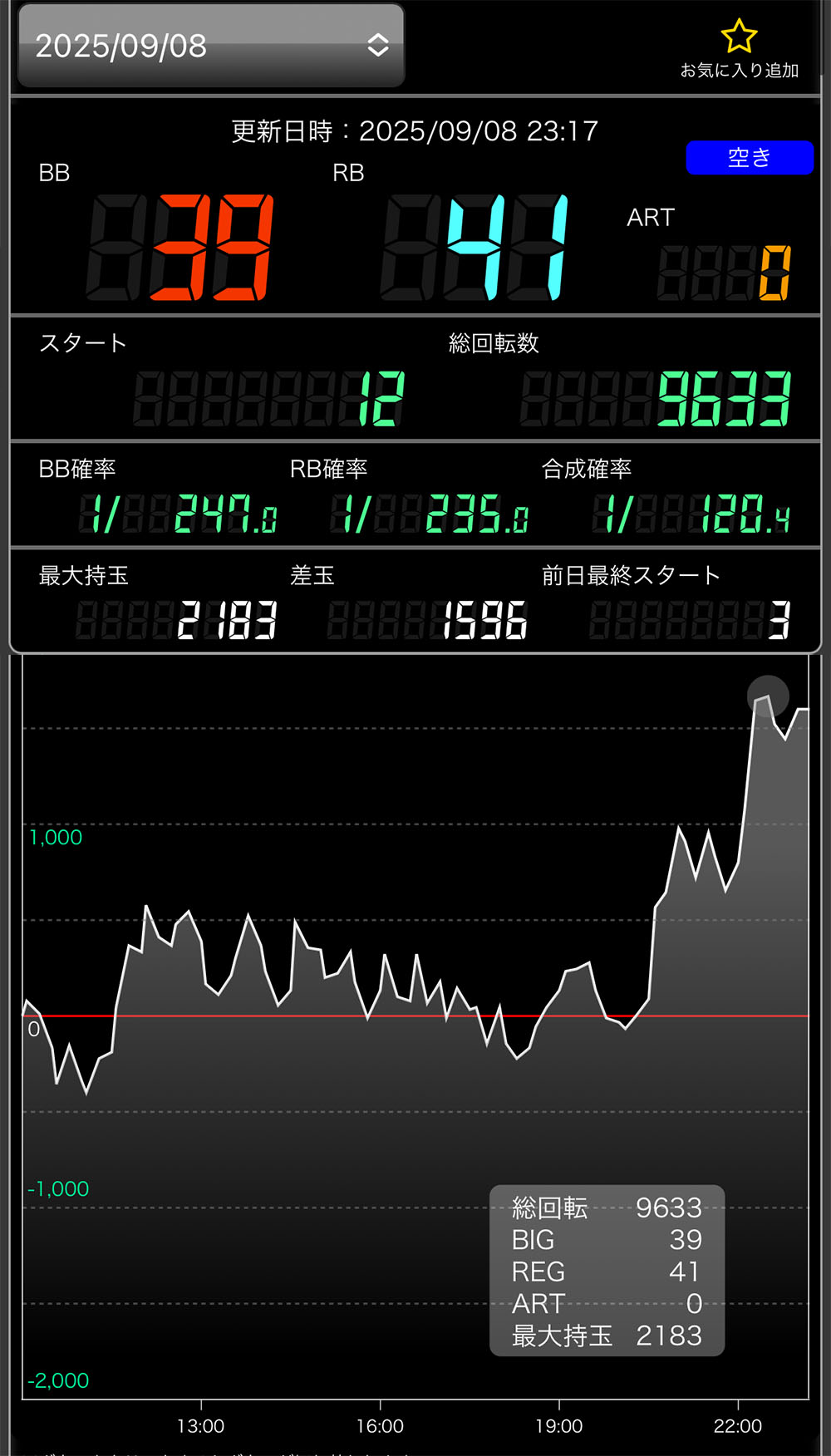The height and width of the screenshot is (1456, 831).
Task: Add this machine to favorites
Action: click(739, 48)
